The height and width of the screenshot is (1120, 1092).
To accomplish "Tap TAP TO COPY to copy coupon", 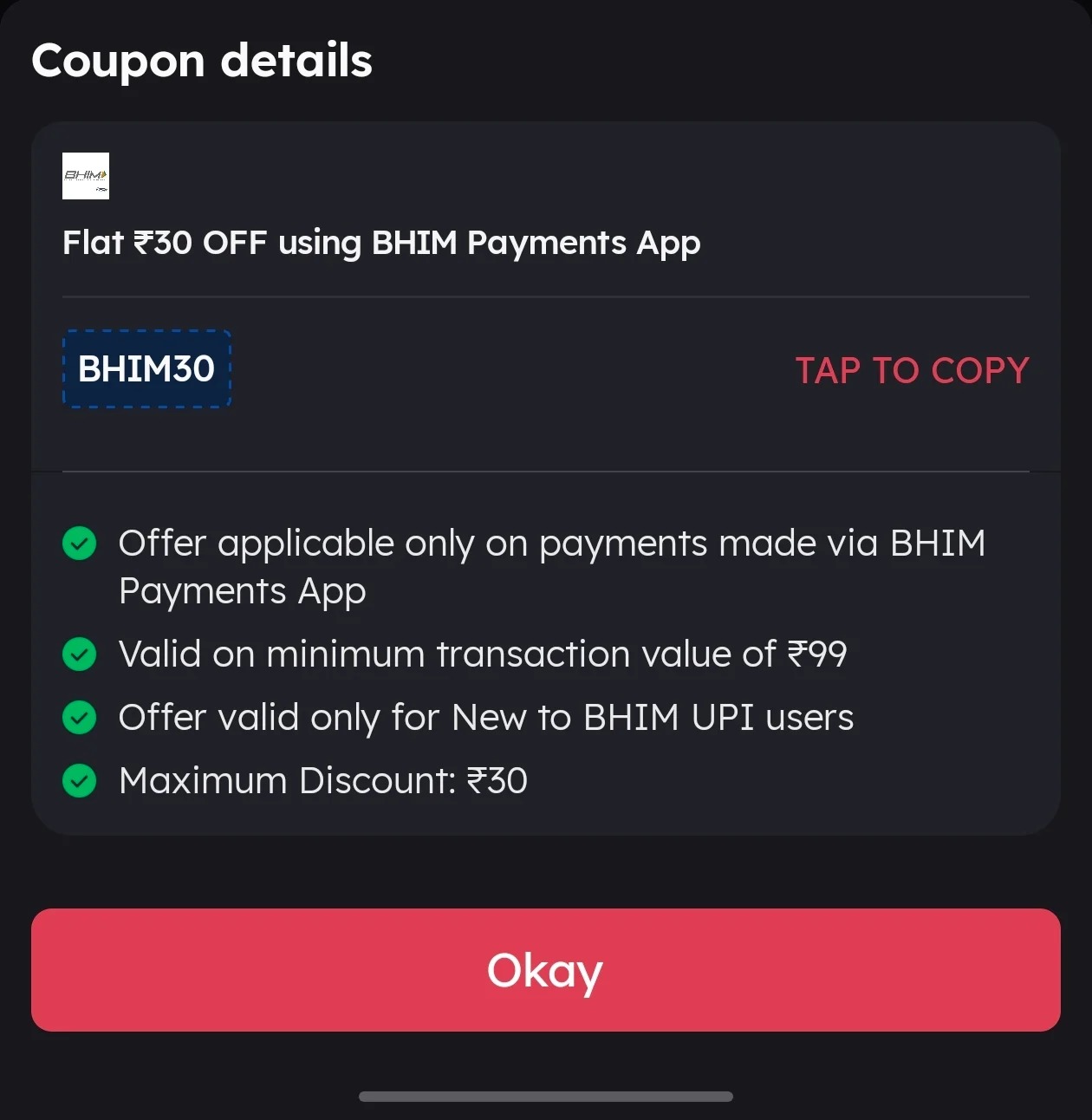I will pos(912,369).
